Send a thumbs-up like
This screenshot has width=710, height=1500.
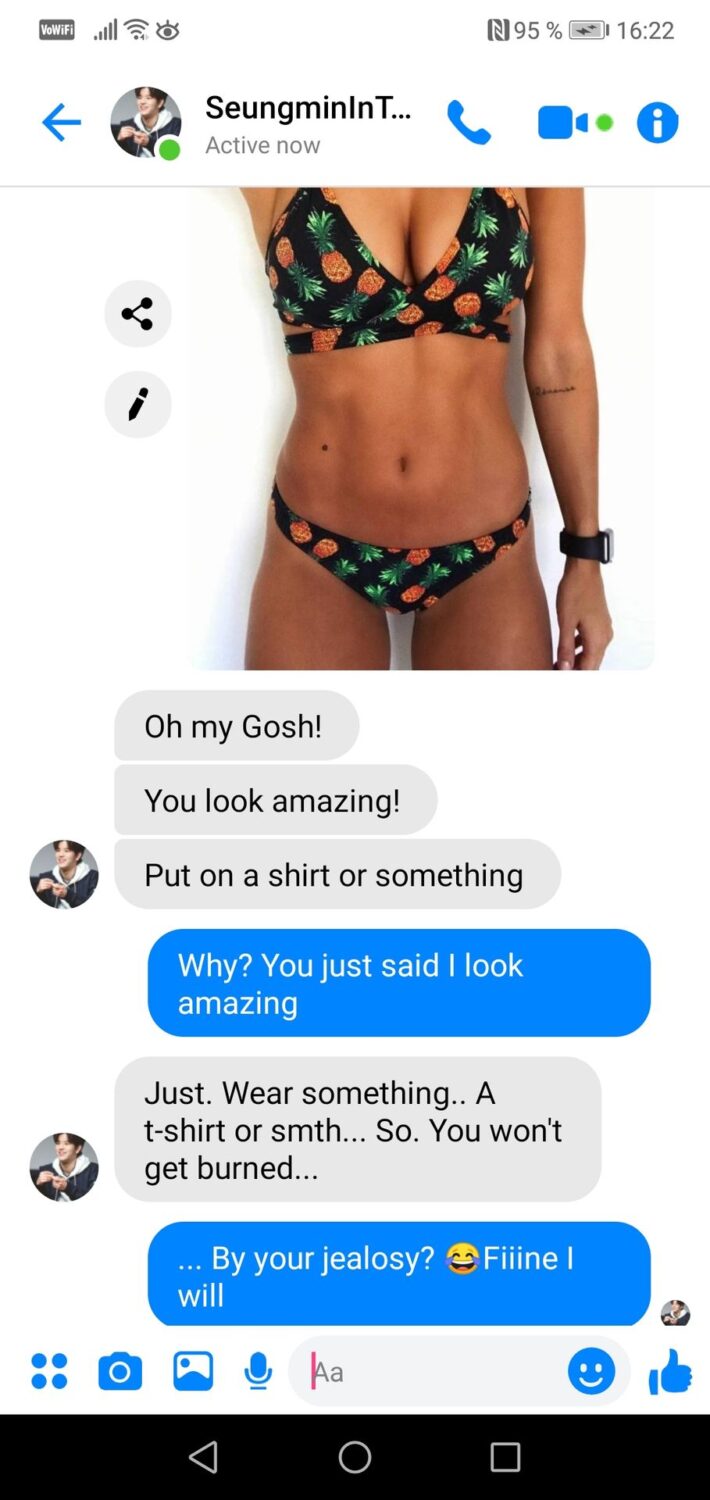pyautogui.click(x=670, y=1371)
